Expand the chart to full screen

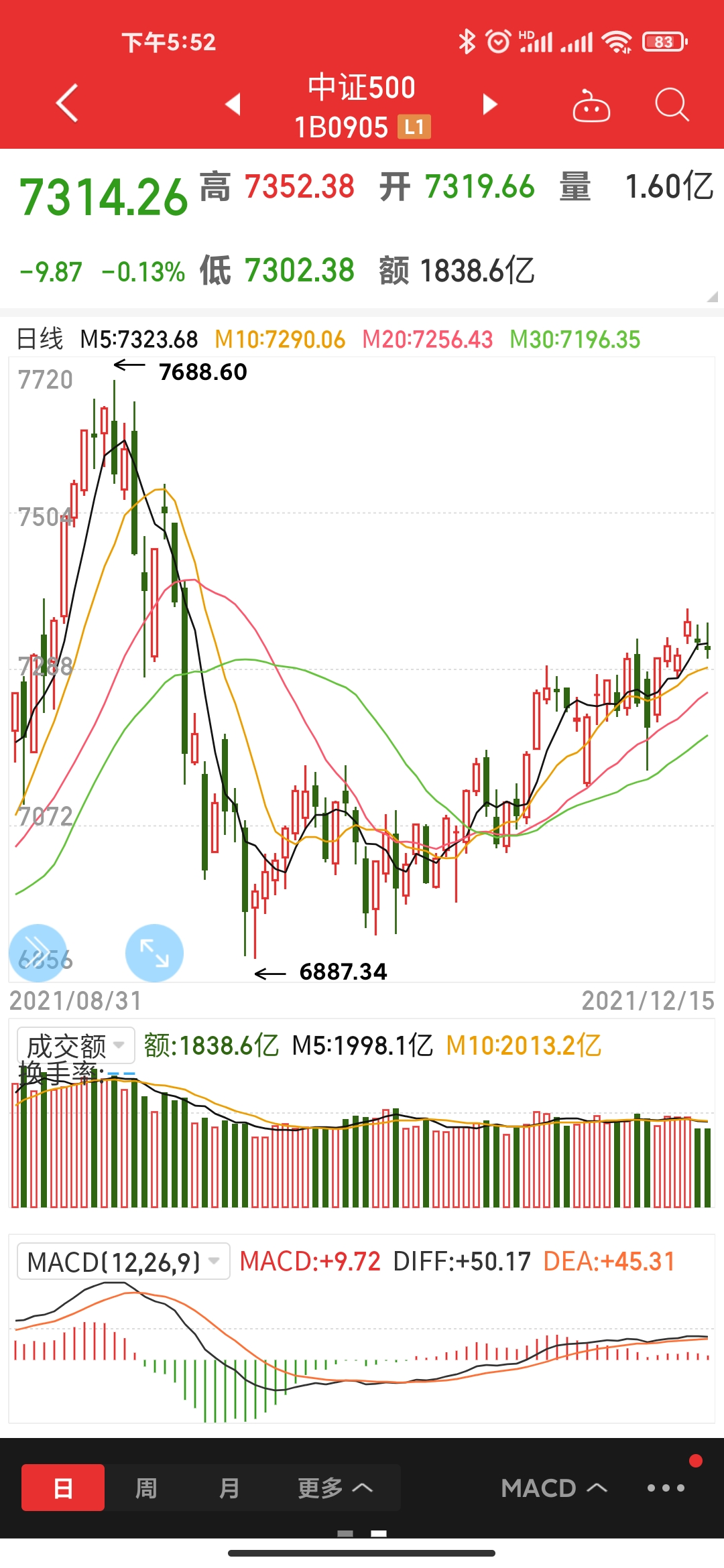click(x=154, y=953)
